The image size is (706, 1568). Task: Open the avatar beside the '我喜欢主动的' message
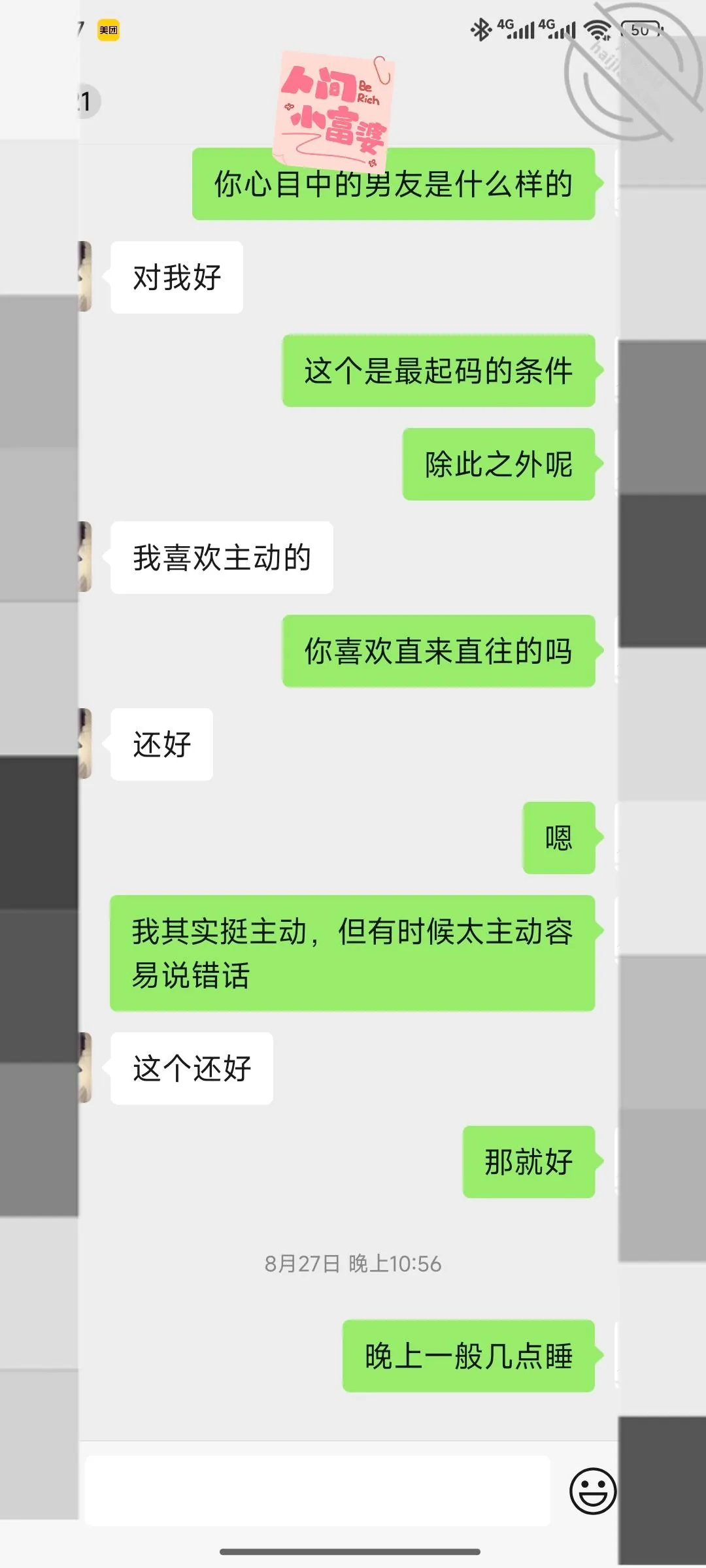tap(85, 557)
